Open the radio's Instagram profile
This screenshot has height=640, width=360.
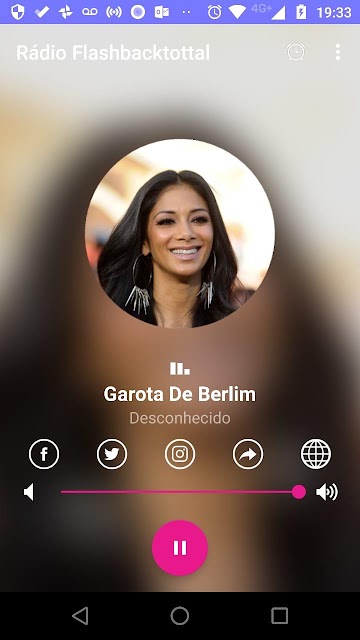(x=180, y=454)
